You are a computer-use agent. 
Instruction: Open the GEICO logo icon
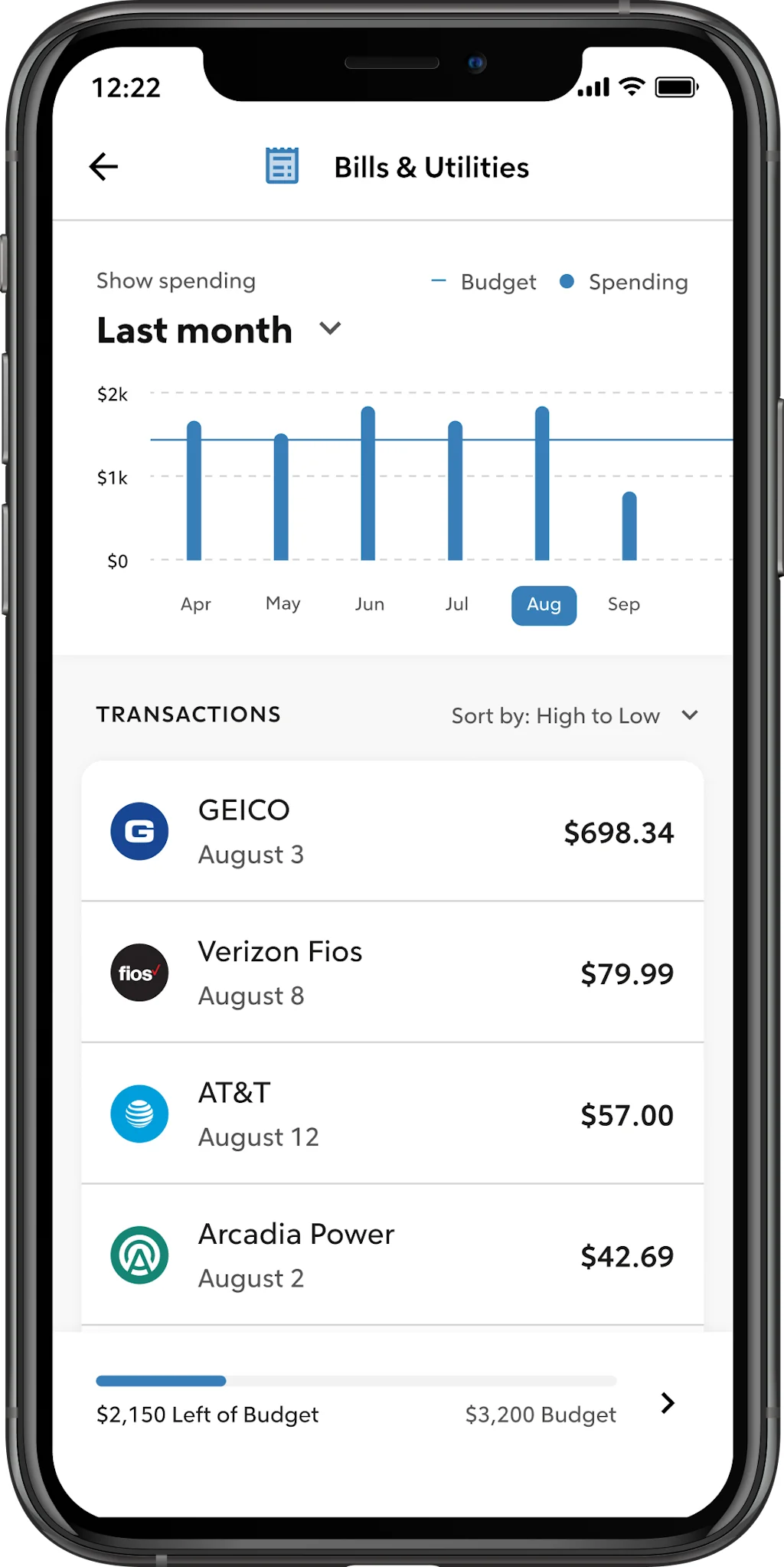coord(139,831)
